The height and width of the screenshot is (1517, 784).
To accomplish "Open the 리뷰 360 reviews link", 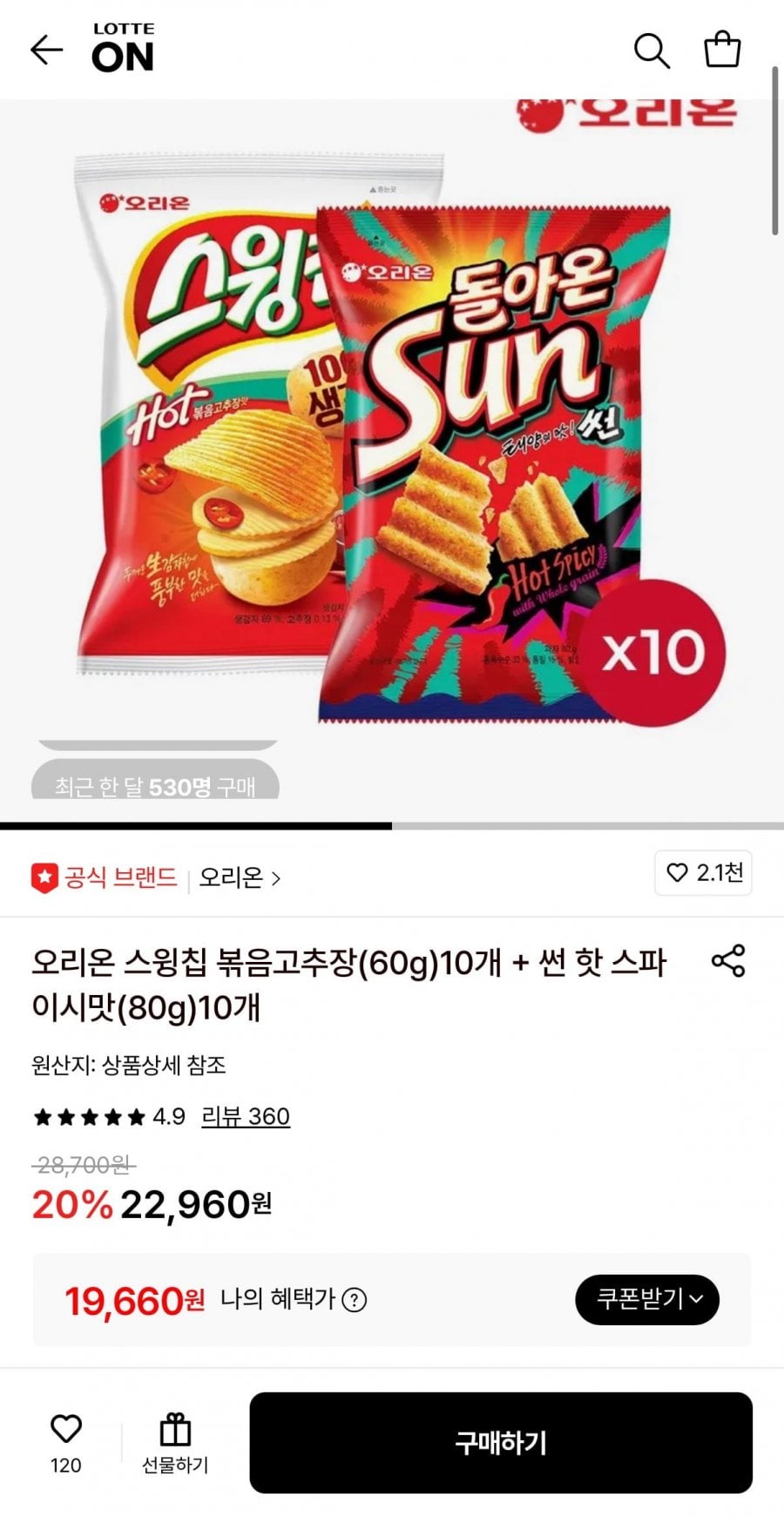I will click(x=246, y=1115).
